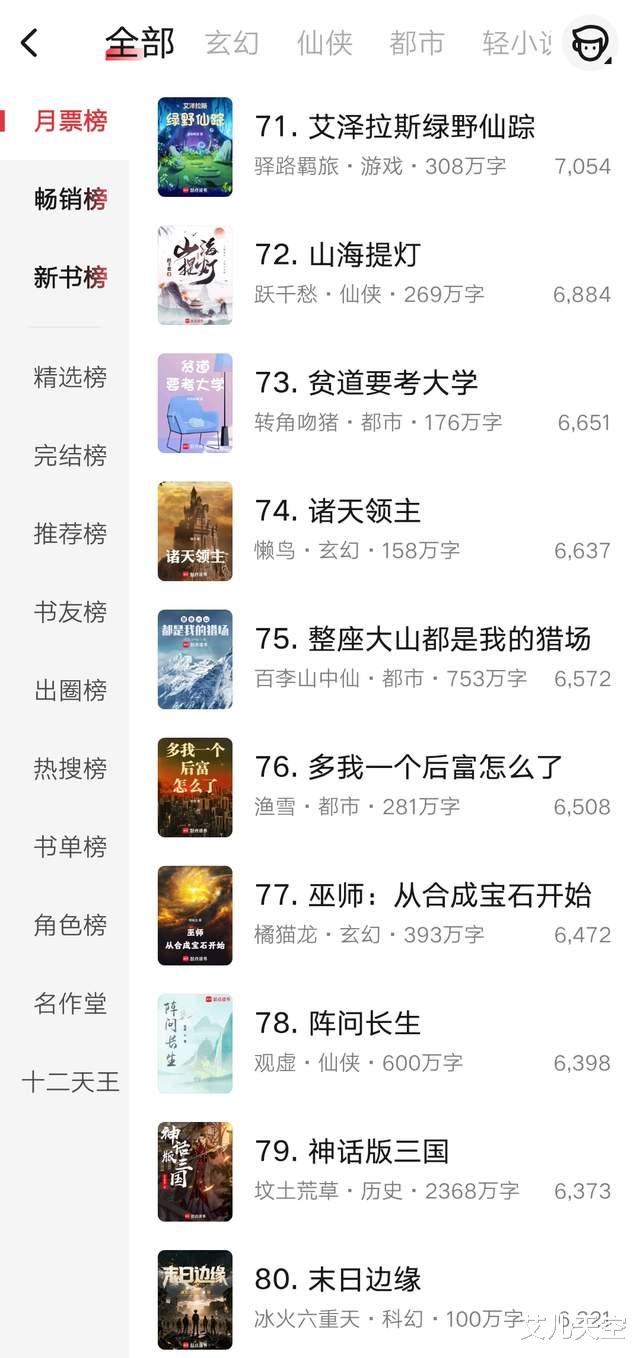Open the avatar icon at top right

point(589,43)
